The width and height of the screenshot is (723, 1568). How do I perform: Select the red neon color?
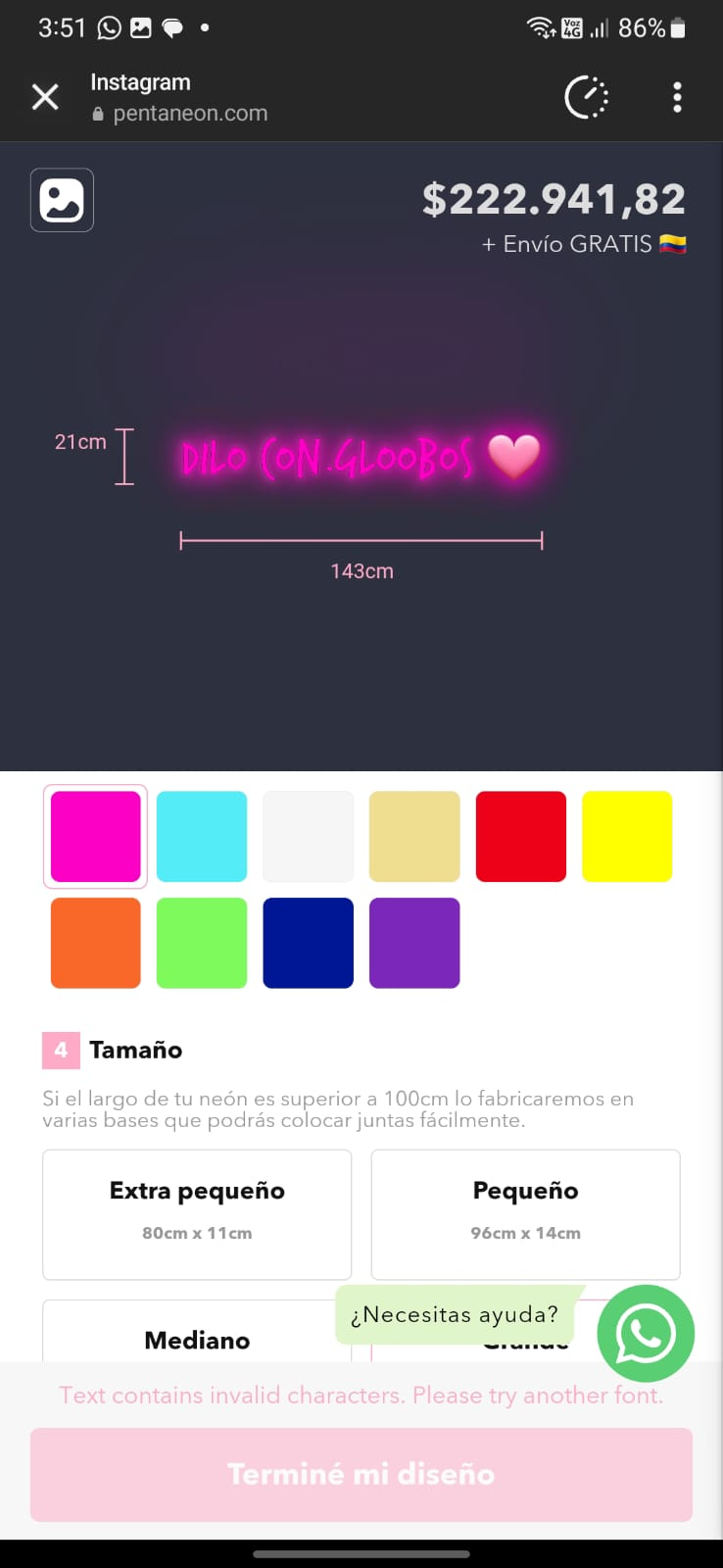click(x=521, y=836)
